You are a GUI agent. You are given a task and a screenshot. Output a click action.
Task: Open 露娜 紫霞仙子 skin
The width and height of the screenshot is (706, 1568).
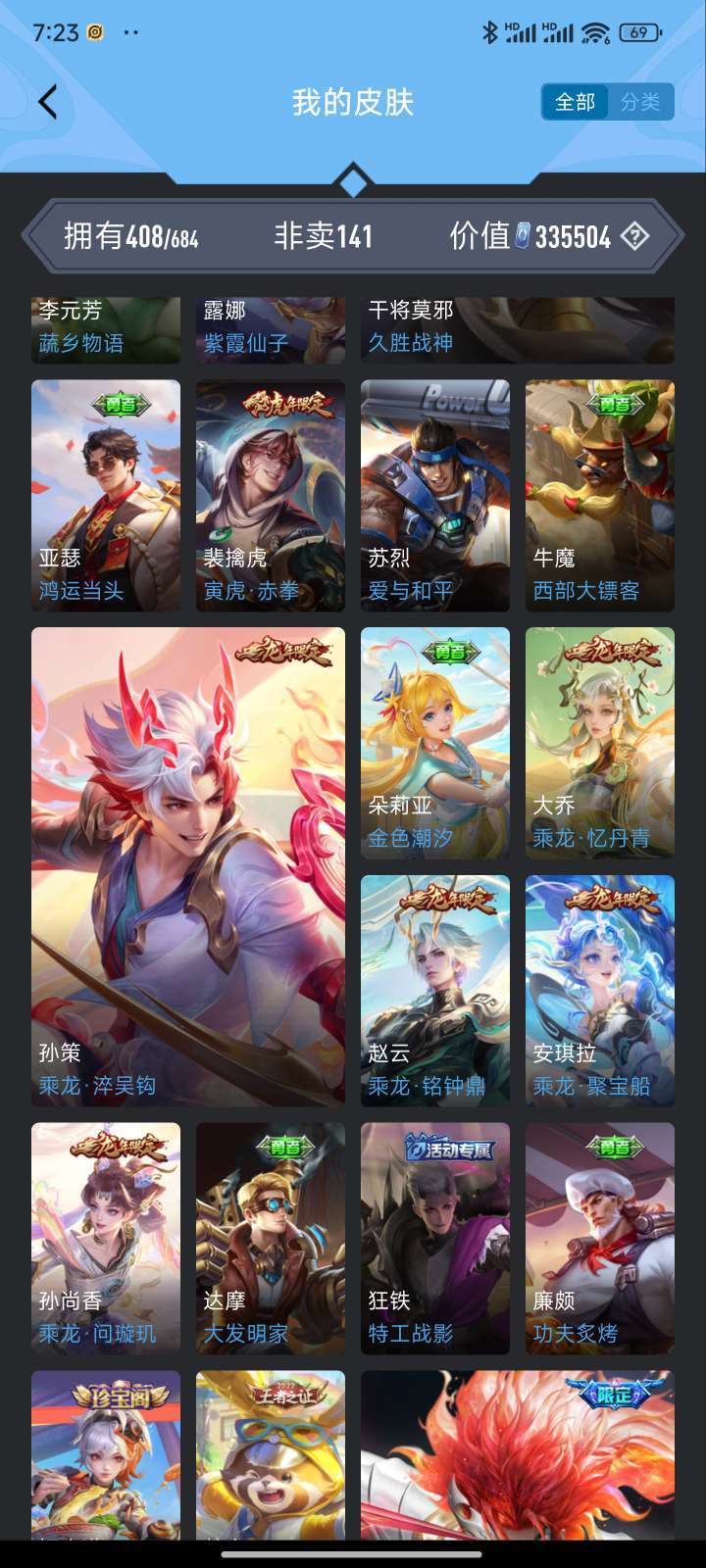(271, 330)
